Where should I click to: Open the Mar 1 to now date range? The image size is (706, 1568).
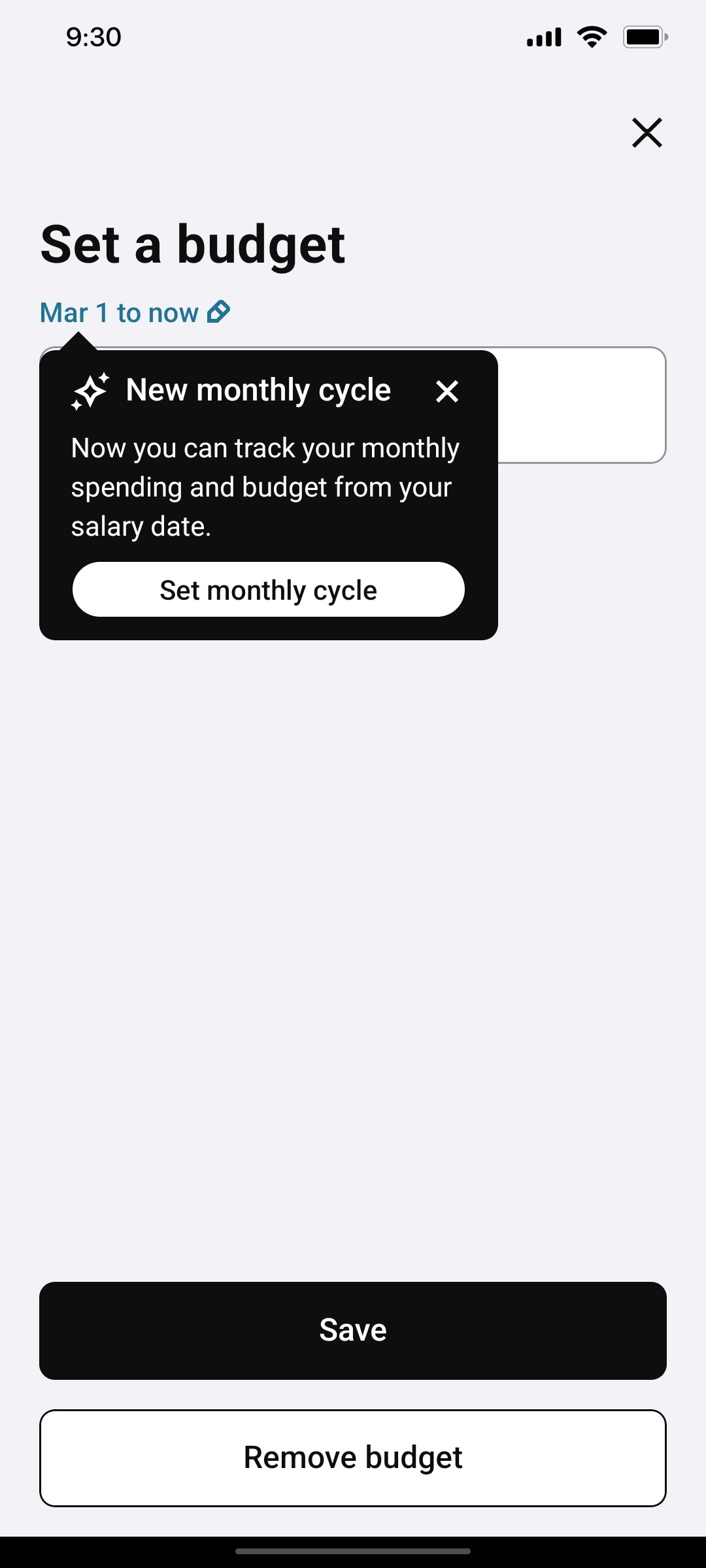pyautogui.click(x=120, y=312)
